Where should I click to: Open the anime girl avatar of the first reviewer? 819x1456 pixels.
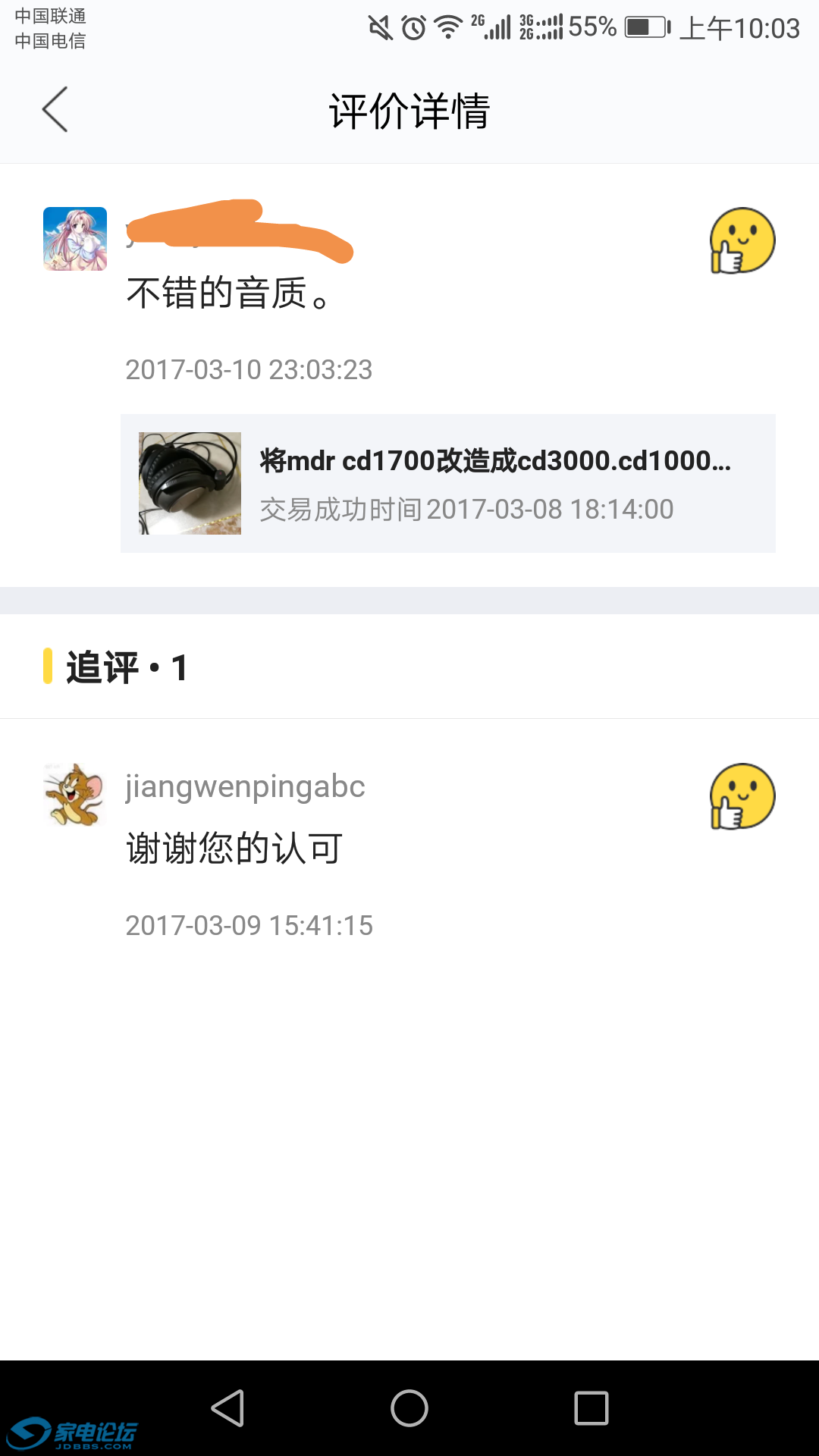74,239
